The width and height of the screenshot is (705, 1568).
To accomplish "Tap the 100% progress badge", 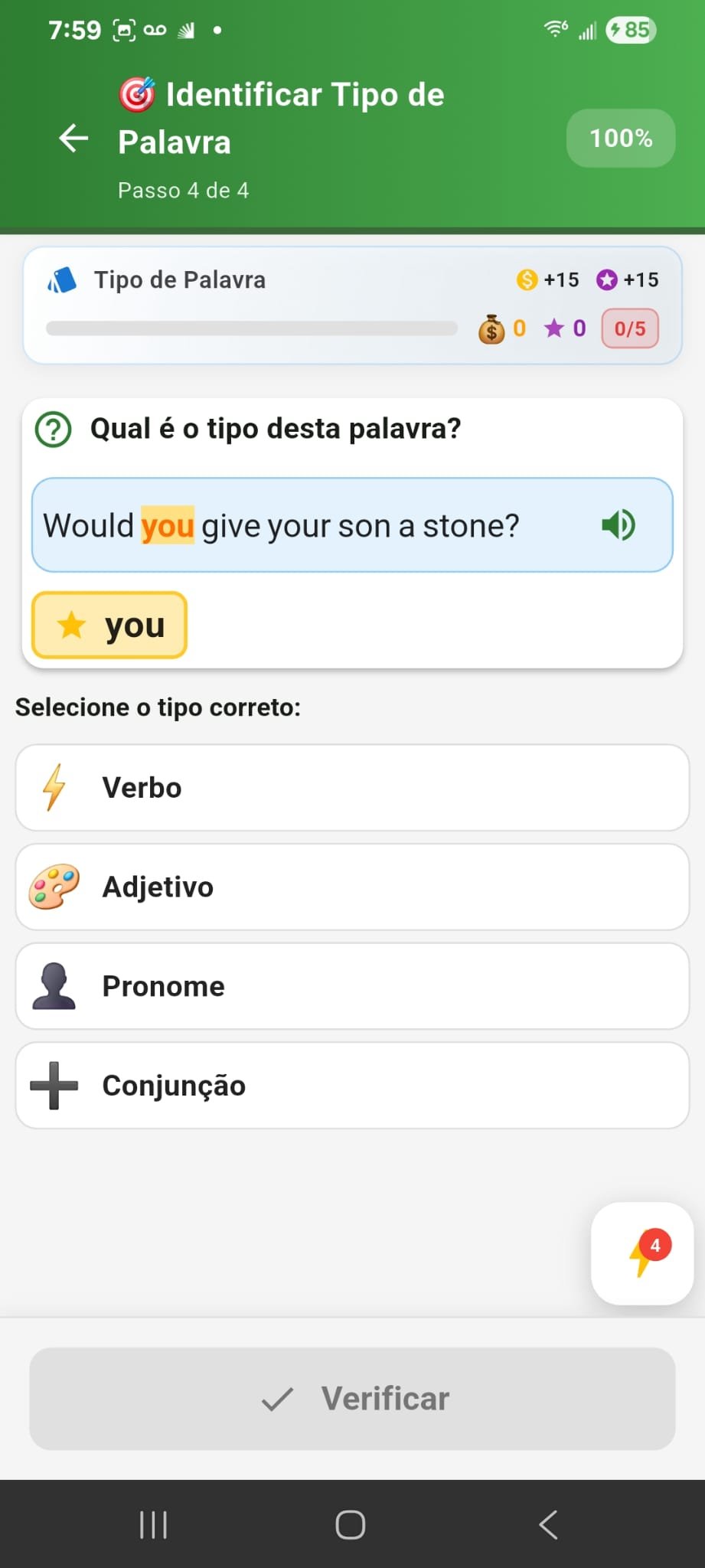I will [620, 138].
